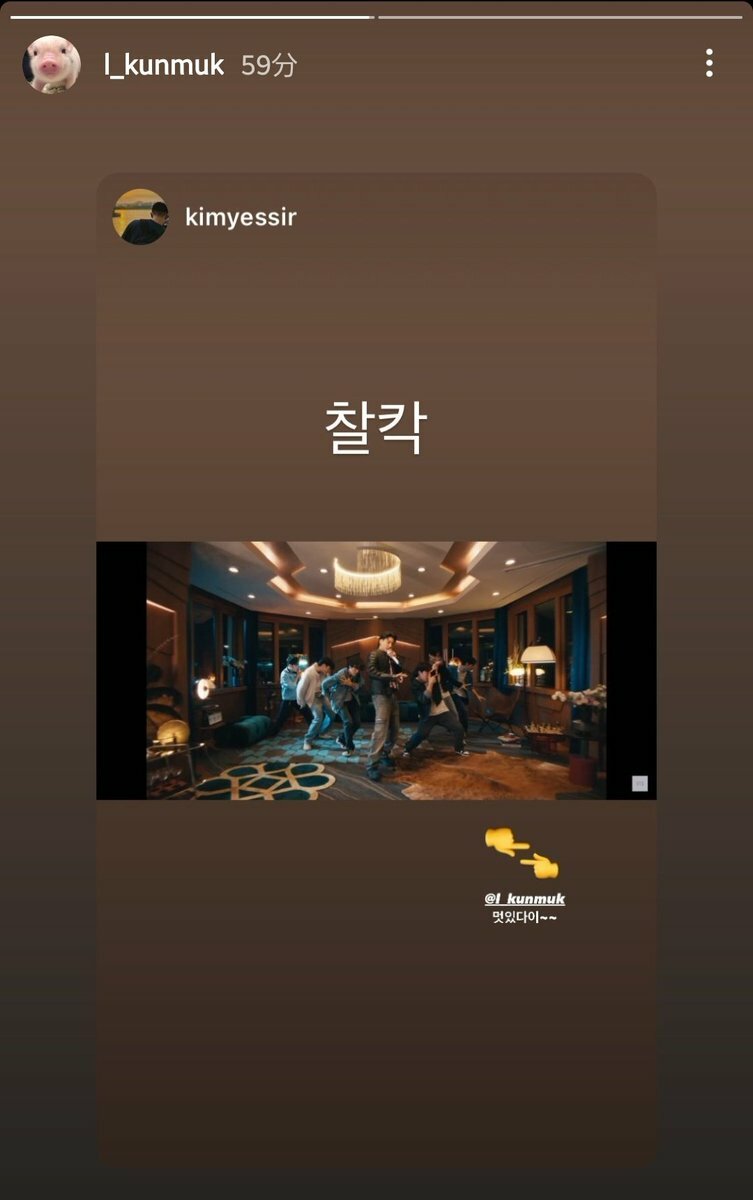This screenshot has width=753, height=1200.
Task: Tap the l_kunmuk username
Action: pyautogui.click(x=164, y=66)
